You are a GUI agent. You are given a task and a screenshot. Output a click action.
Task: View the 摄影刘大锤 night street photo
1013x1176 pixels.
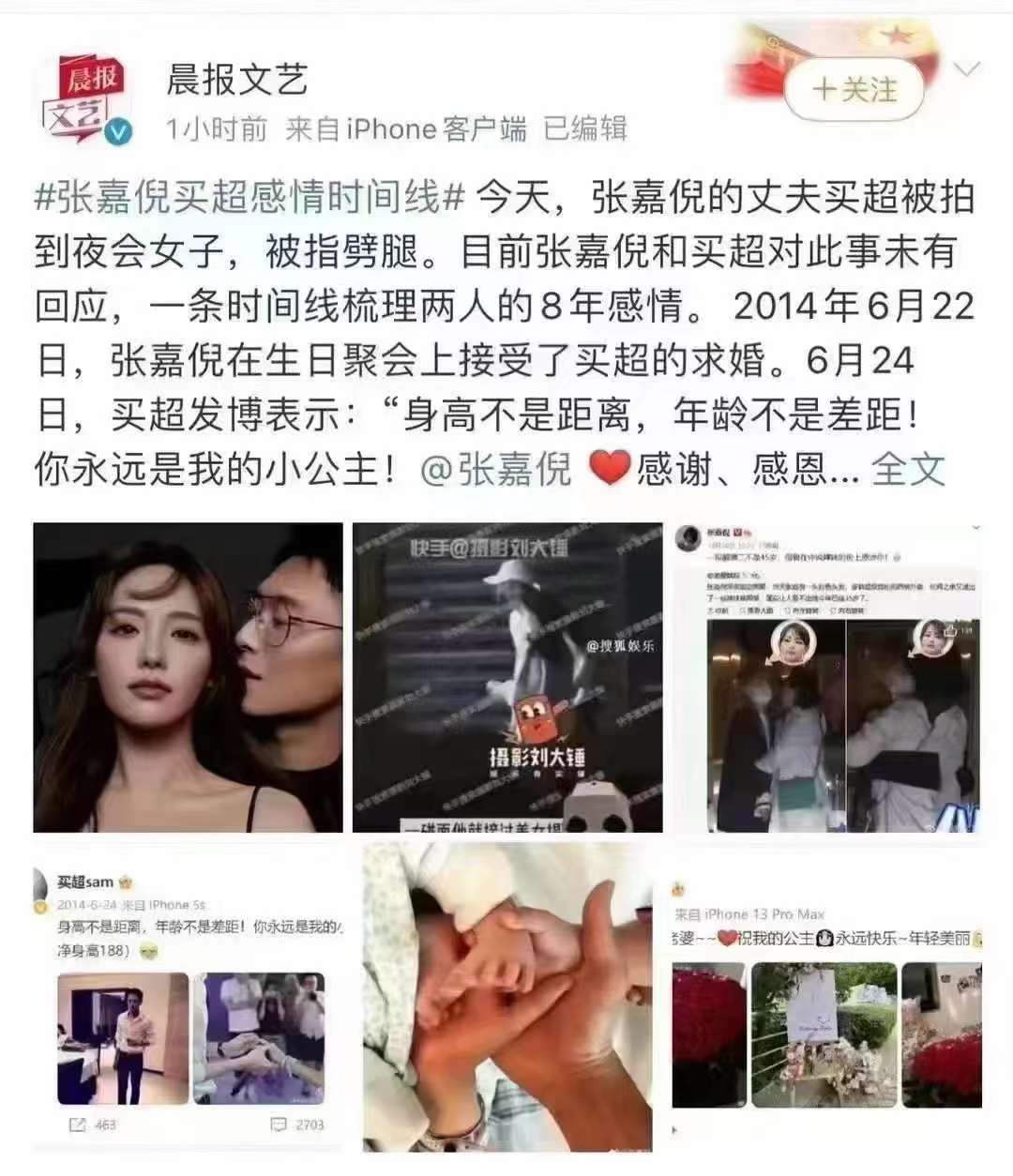[507, 678]
